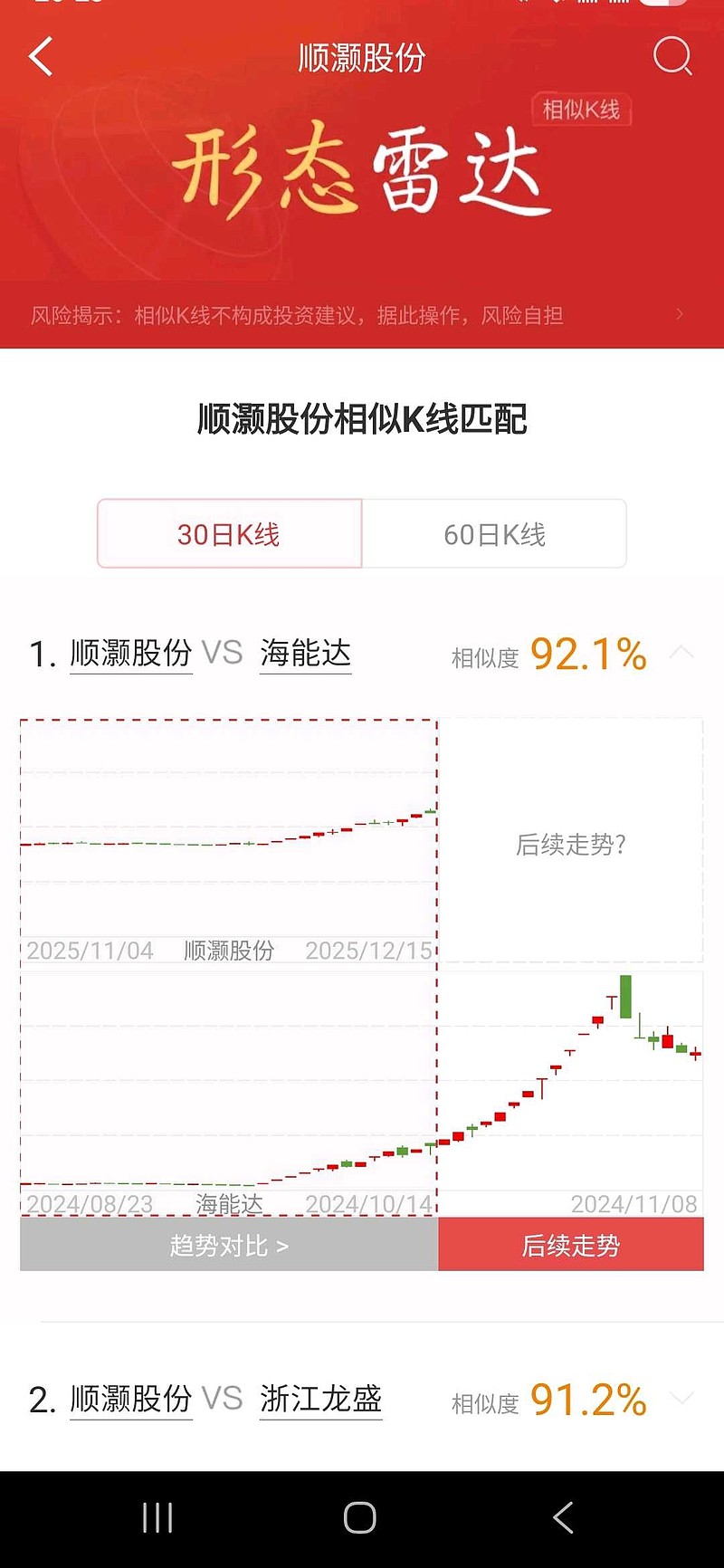Click the 趋势对比 button

228,1245
